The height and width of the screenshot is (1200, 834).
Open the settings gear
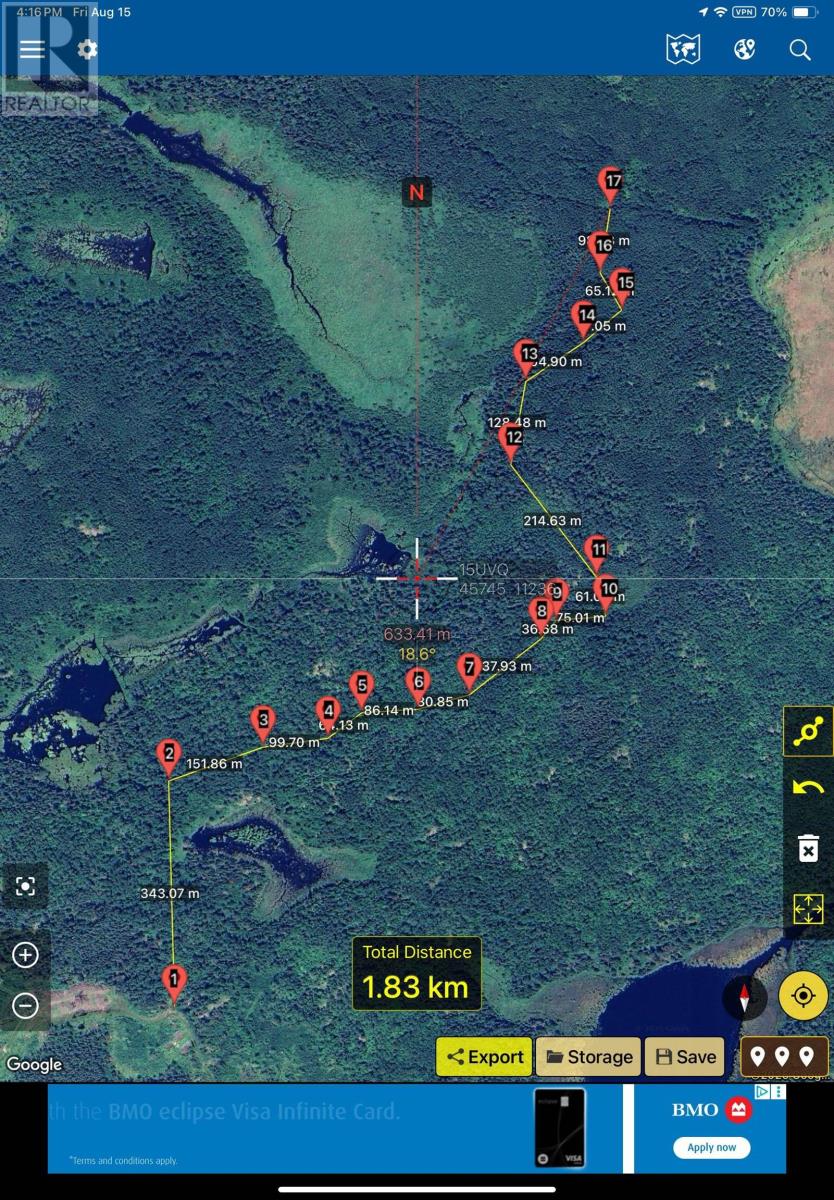coord(88,49)
